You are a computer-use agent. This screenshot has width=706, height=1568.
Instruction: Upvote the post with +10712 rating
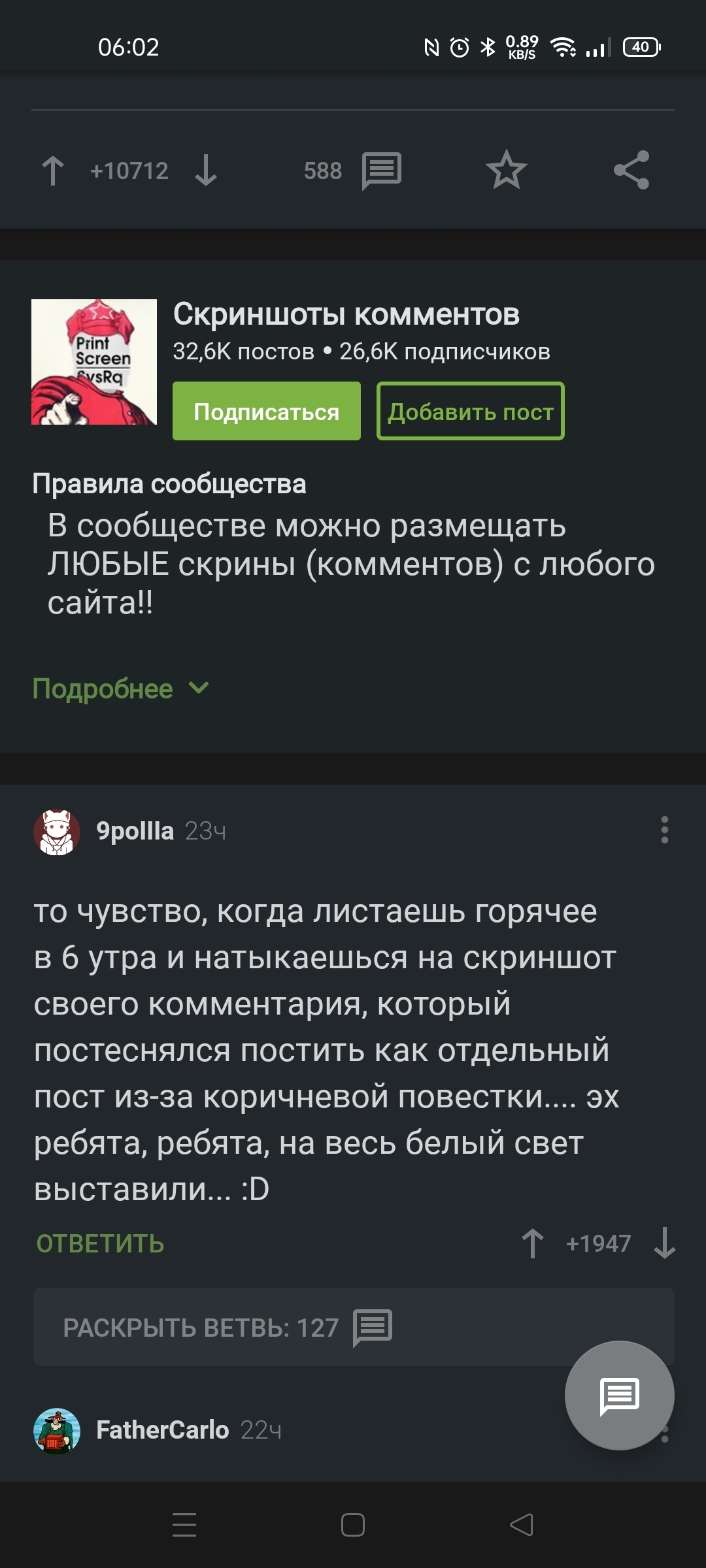pyautogui.click(x=53, y=171)
